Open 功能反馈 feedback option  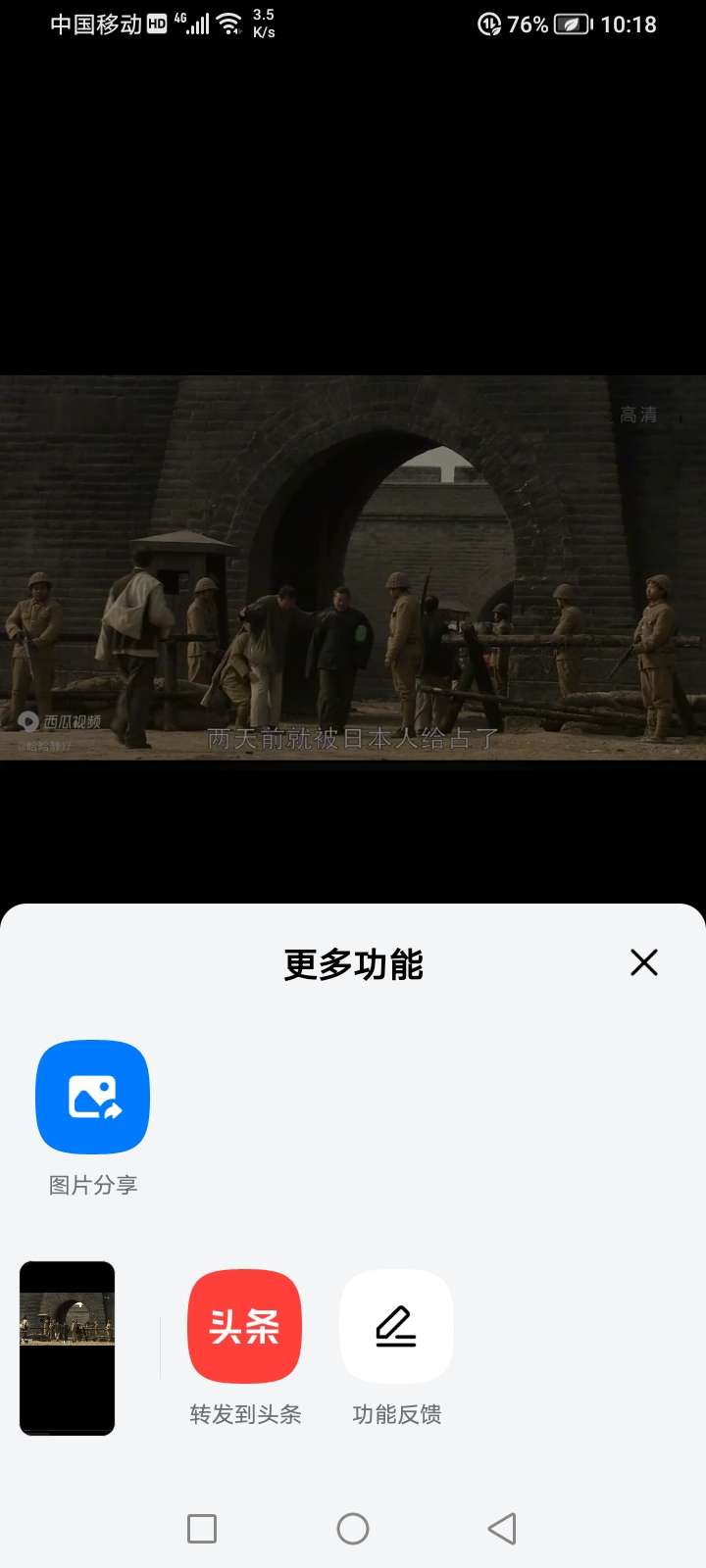click(x=396, y=1326)
